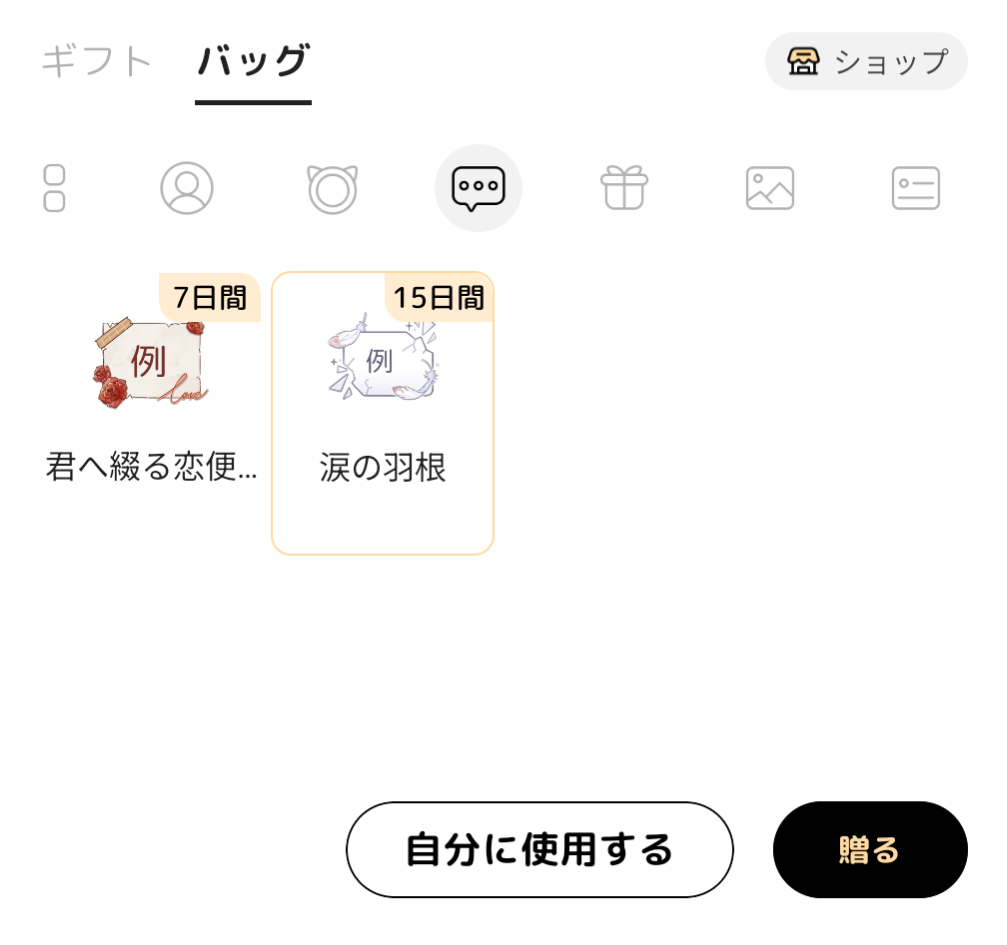Filter by gift box category
Viewport: 1007px width, 945px height.
(624, 188)
